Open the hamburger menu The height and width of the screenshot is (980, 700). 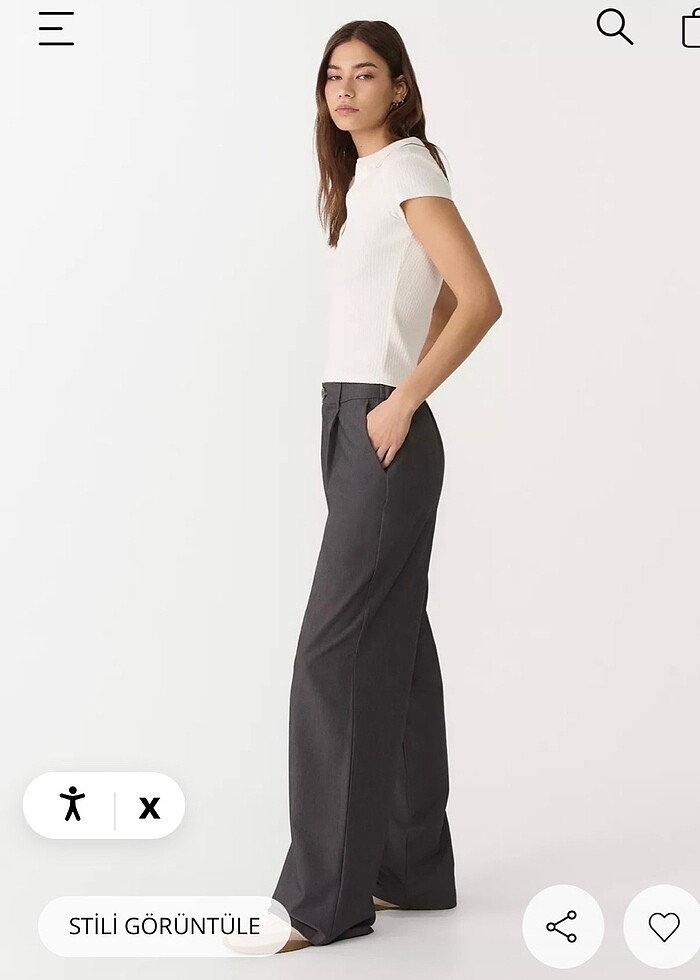click(x=56, y=28)
